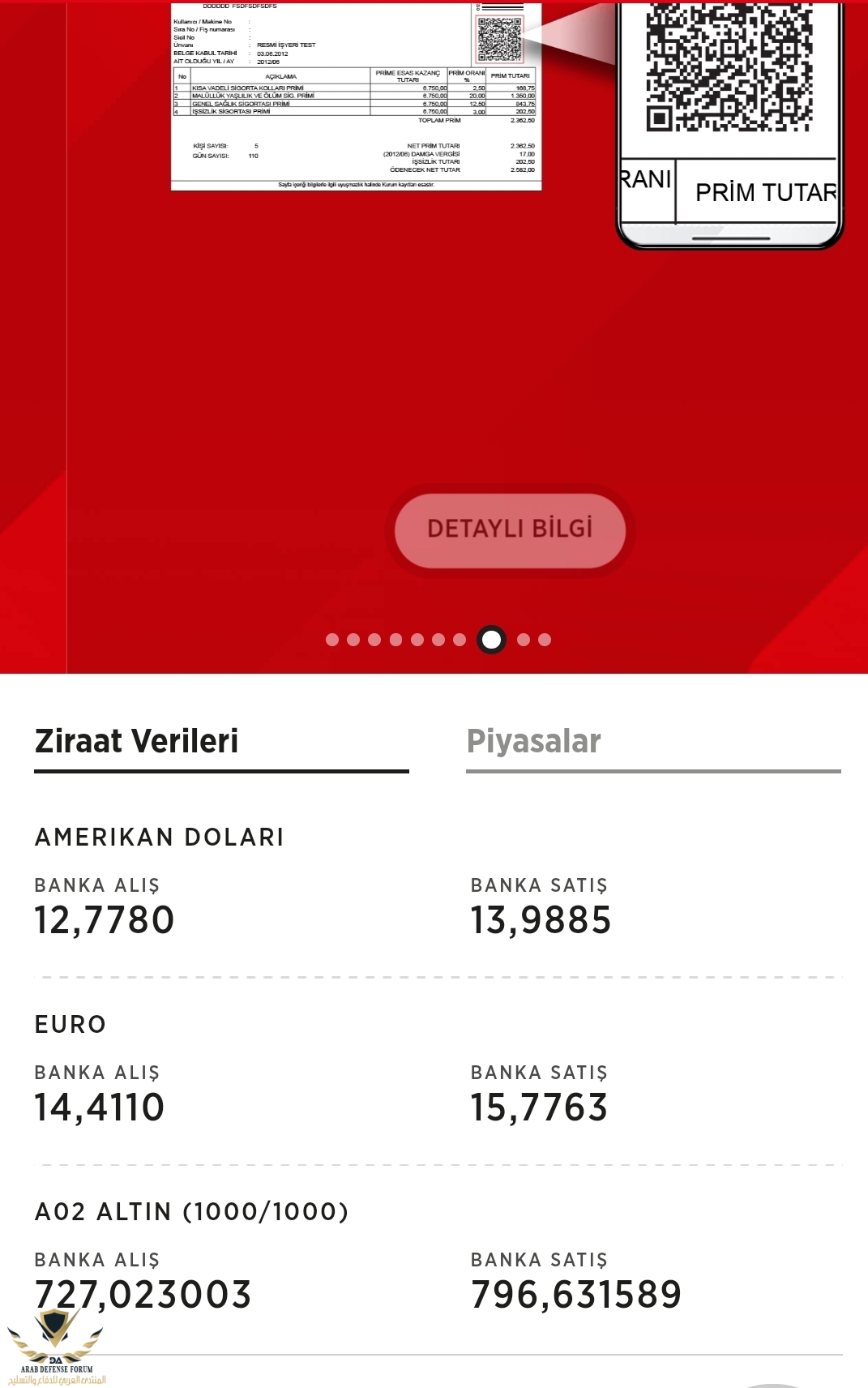The width and height of the screenshot is (868, 1388).
Task: Tap the DETAYLI BİLGİ button
Action: coord(510,530)
